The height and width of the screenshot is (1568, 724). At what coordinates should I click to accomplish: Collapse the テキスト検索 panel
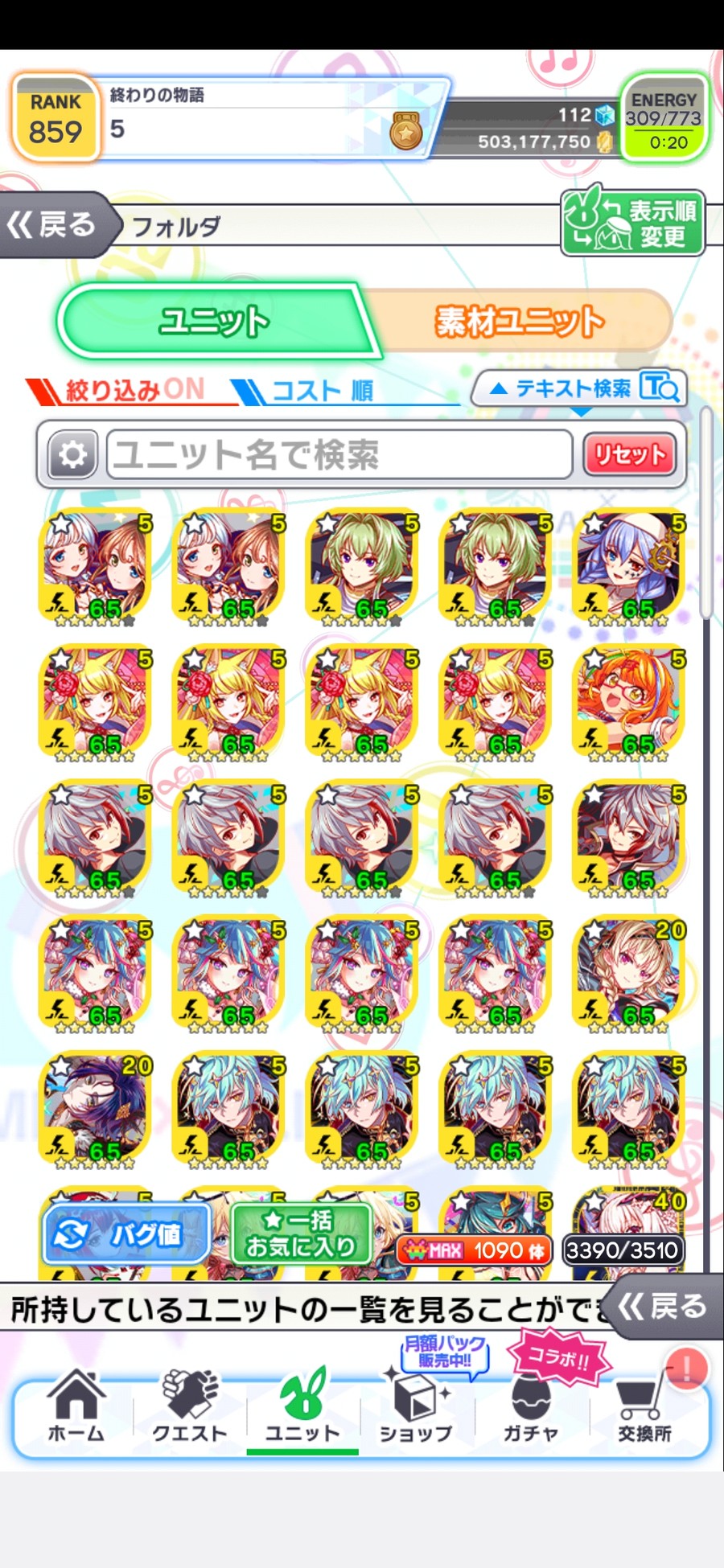pyautogui.click(x=578, y=389)
